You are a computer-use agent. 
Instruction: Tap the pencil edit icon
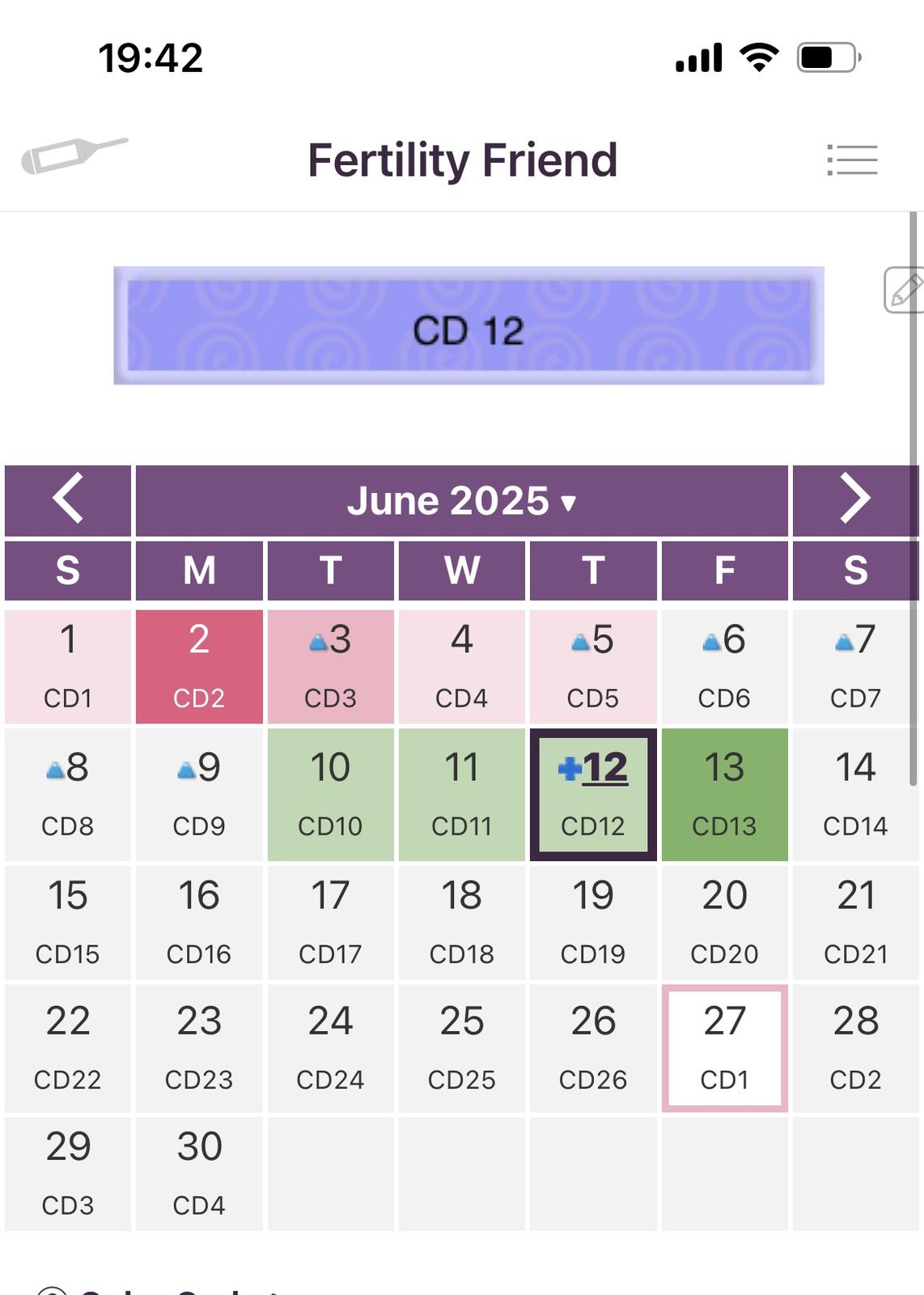(x=905, y=290)
